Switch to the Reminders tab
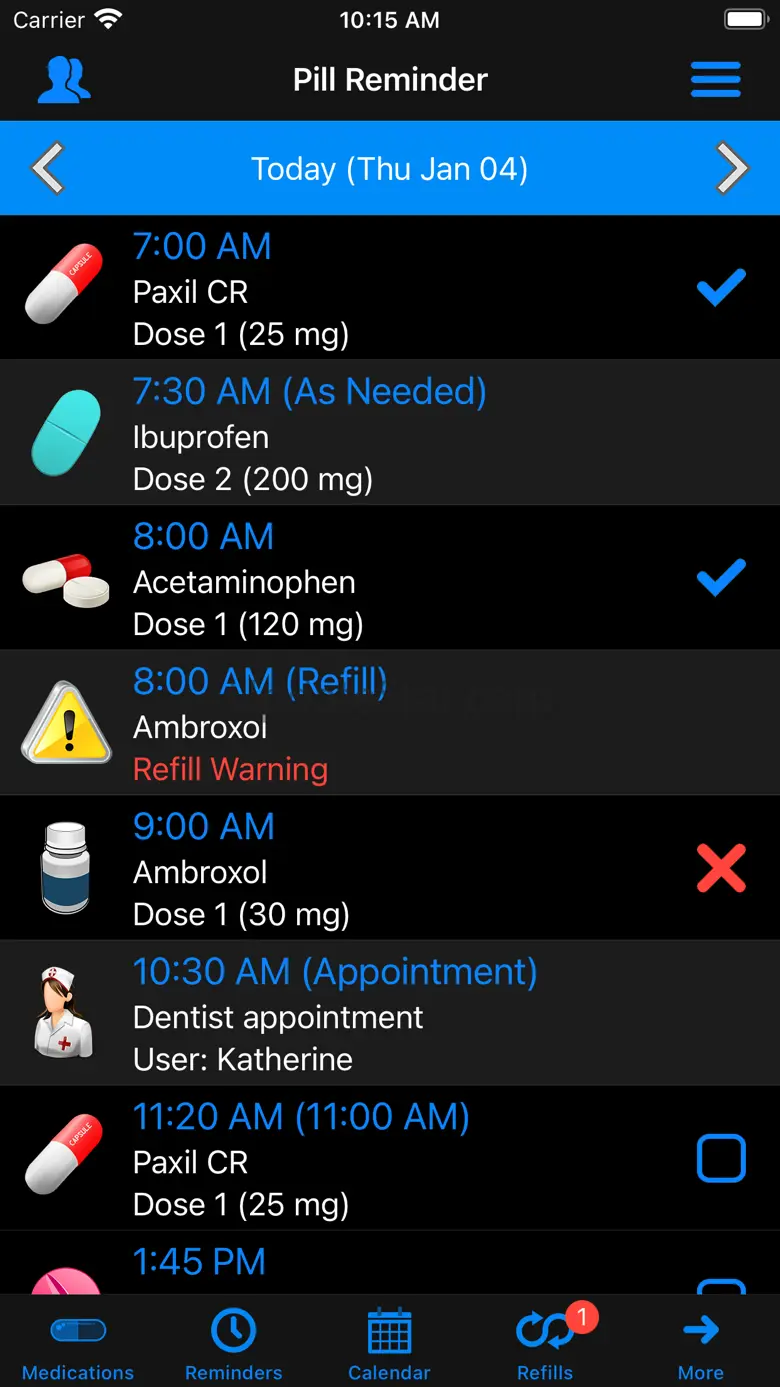Viewport: 780px width, 1387px height. pyautogui.click(x=233, y=1346)
